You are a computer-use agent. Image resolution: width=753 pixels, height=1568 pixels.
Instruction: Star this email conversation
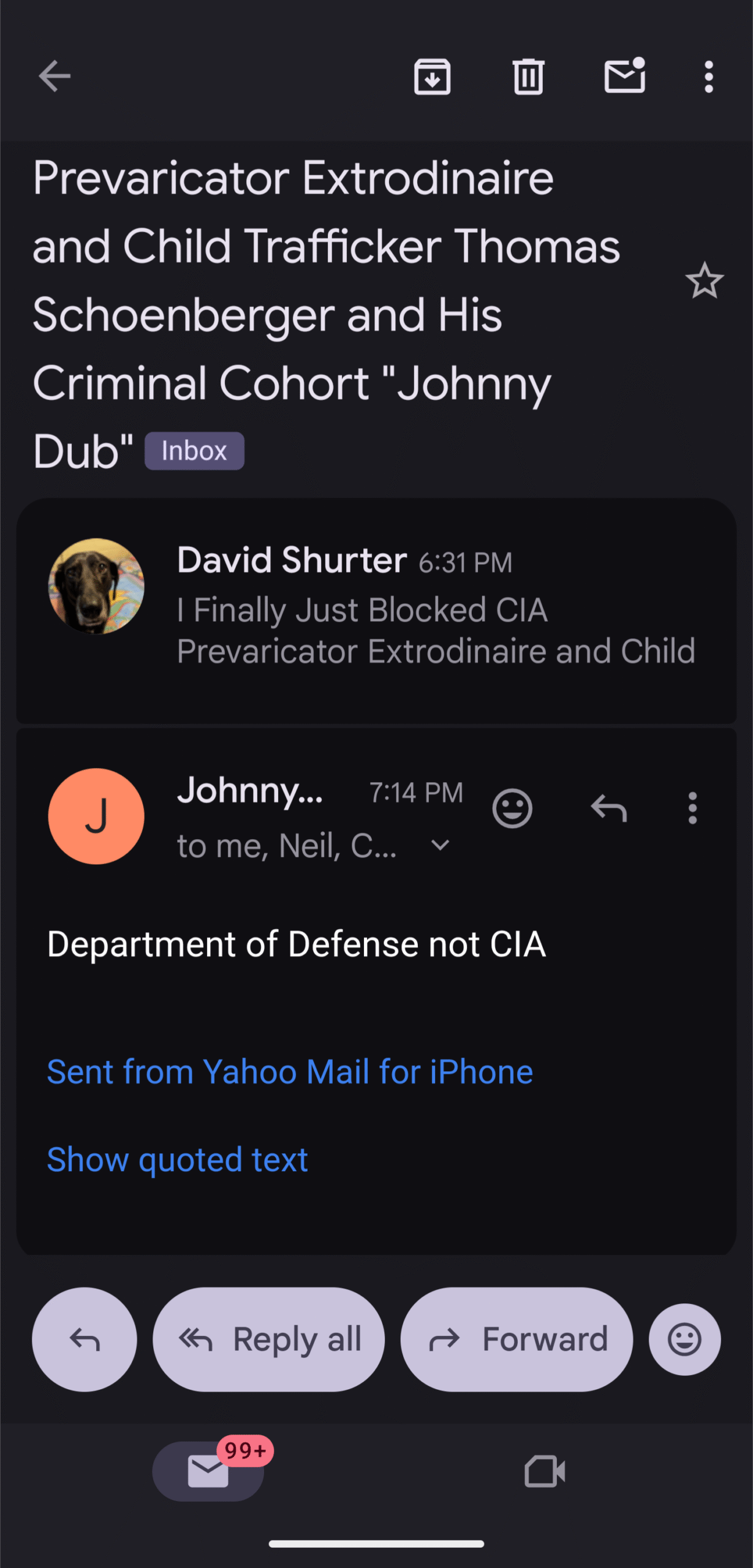tap(704, 281)
